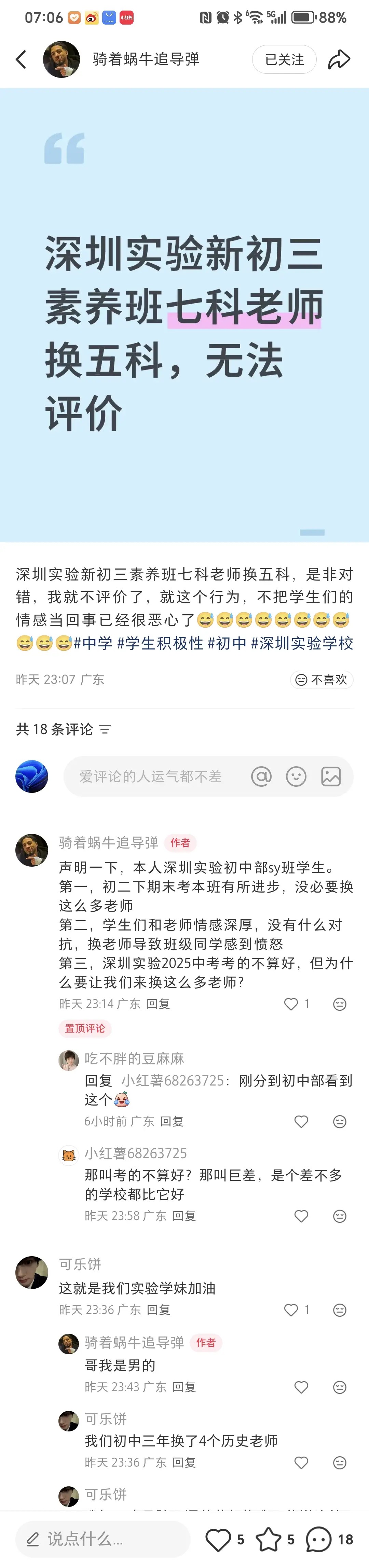The width and height of the screenshot is (369, 1568).
Task: Open emoji picker in comment box
Action: click(296, 776)
